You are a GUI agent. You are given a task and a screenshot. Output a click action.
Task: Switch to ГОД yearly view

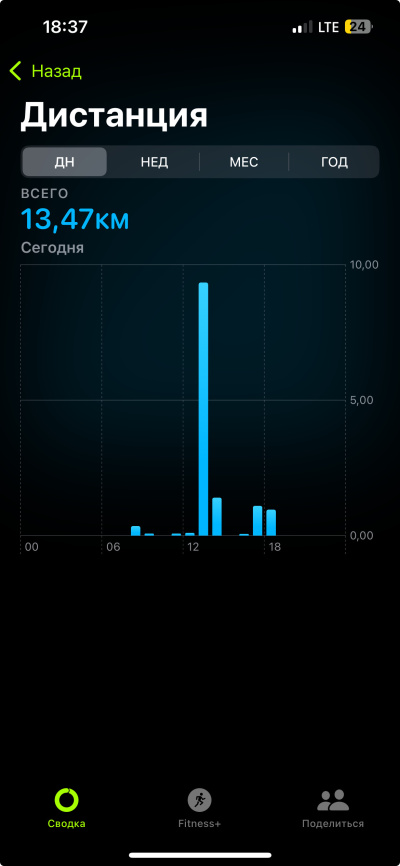334,162
